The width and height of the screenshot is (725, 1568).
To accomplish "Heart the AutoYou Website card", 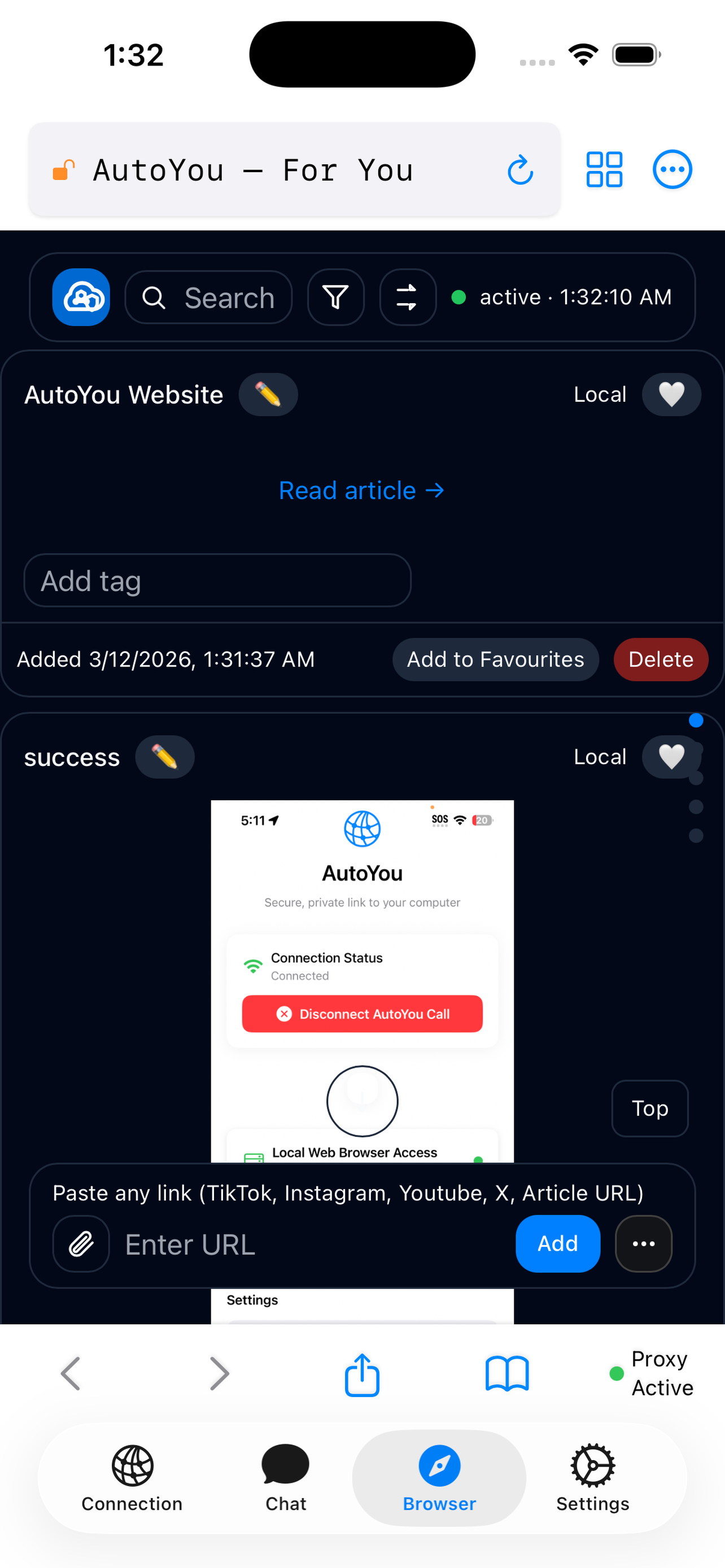I will pyautogui.click(x=671, y=395).
